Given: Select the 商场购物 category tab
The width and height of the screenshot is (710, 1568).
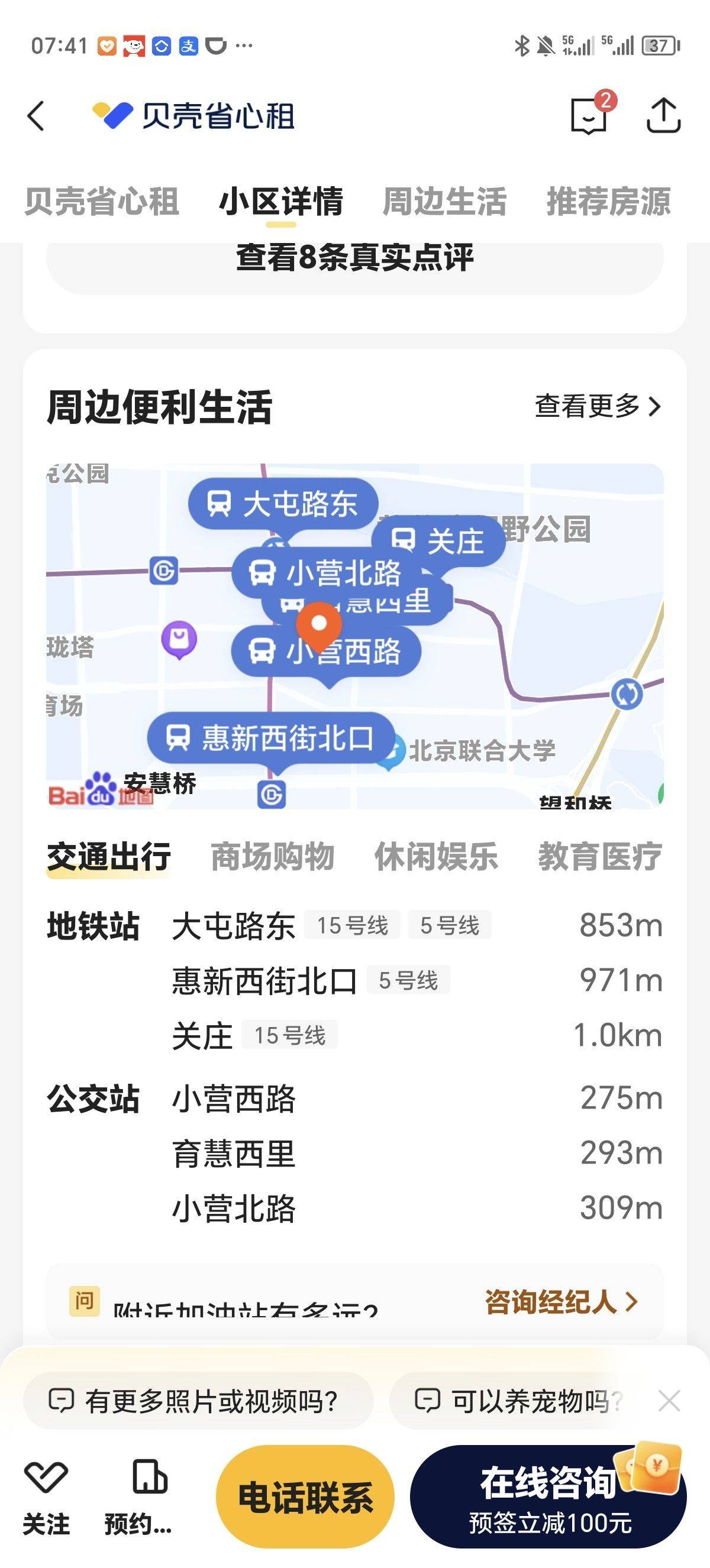Looking at the screenshot, I should tap(273, 857).
